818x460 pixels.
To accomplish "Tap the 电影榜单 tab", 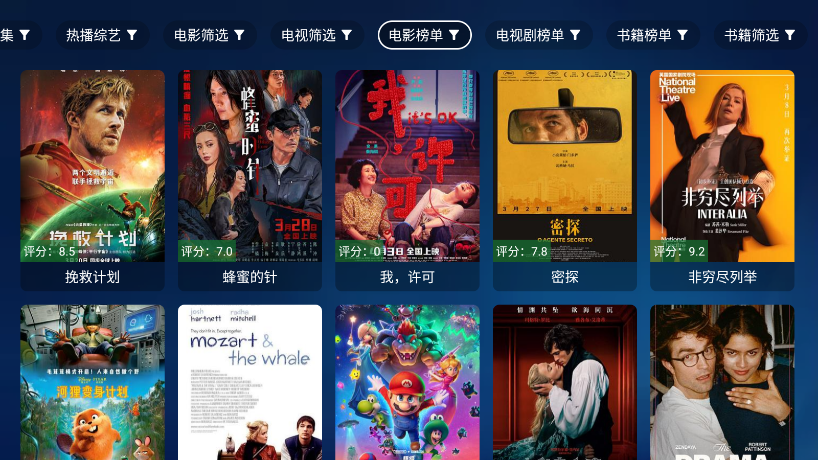I will pyautogui.click(x=424, y=35).
